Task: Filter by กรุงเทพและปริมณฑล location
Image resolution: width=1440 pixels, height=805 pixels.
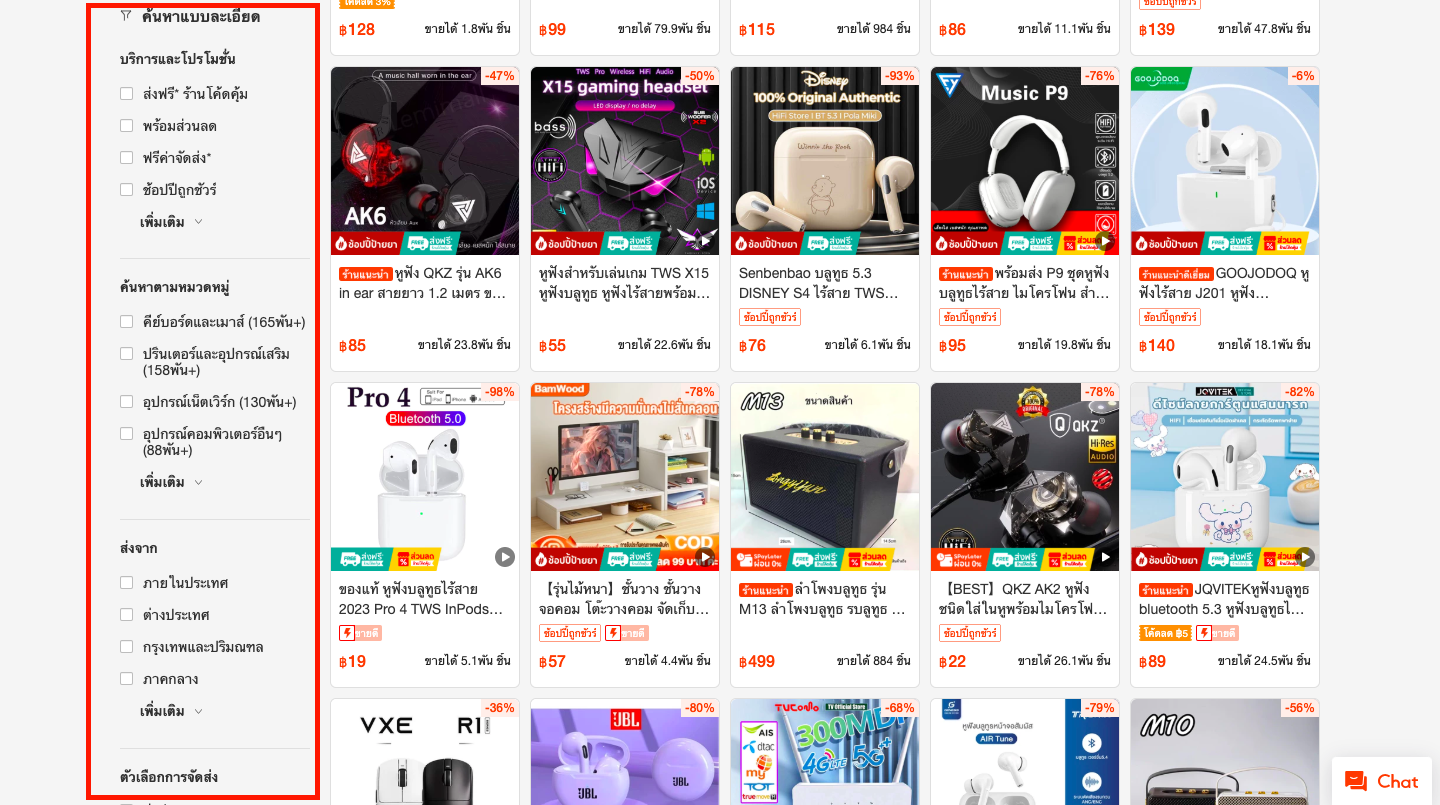Action: [127, 647]
